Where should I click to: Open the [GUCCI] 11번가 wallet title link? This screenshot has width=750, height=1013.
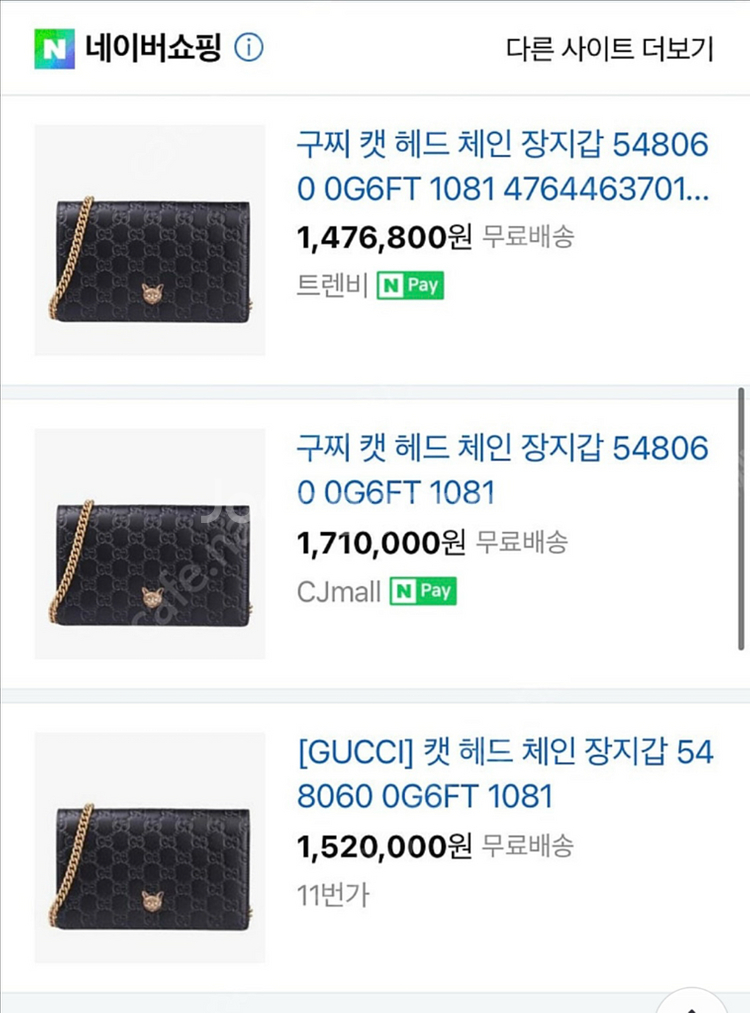pos(505,774)
